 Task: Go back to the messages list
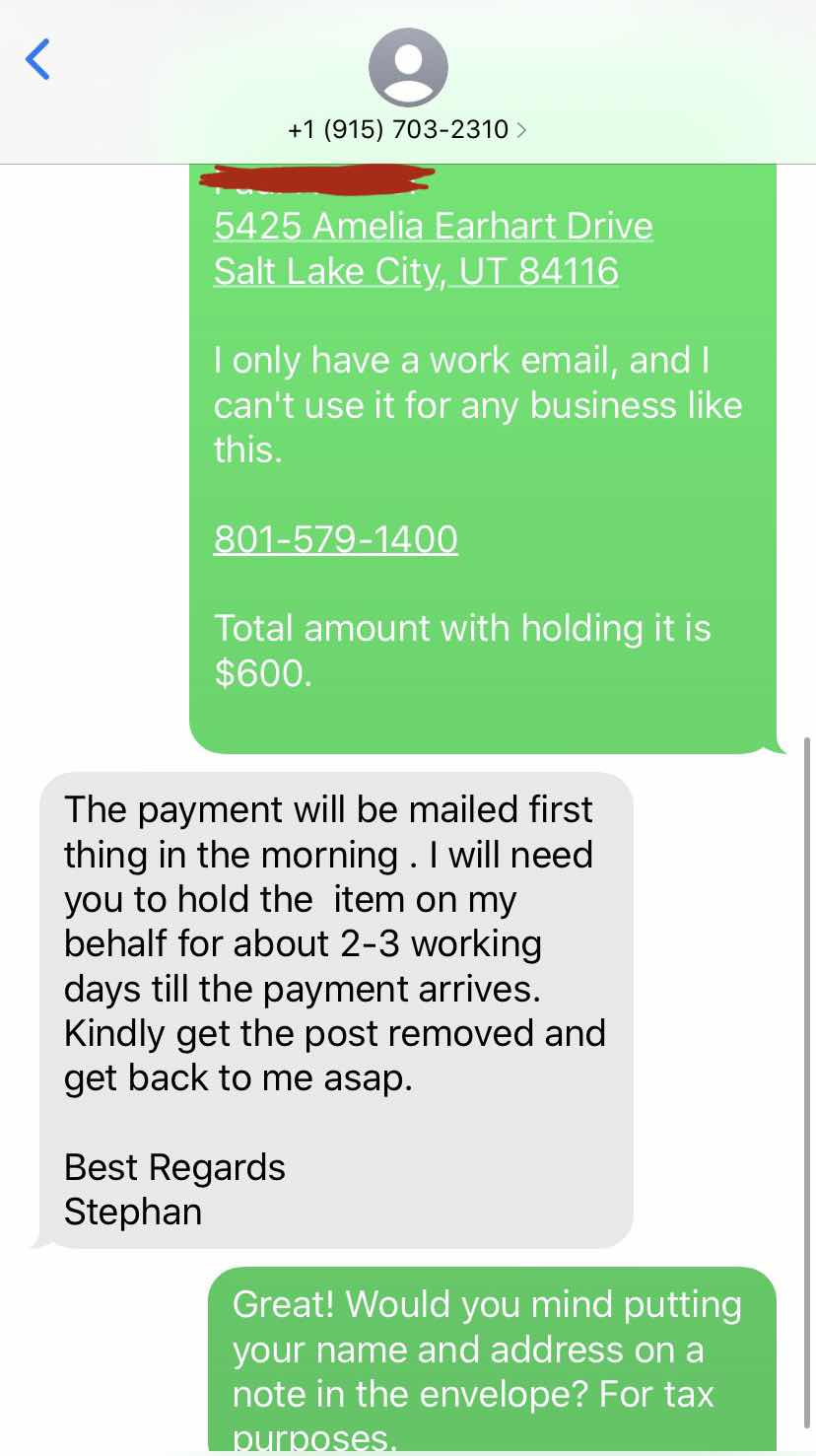click(x=37, y=59)
